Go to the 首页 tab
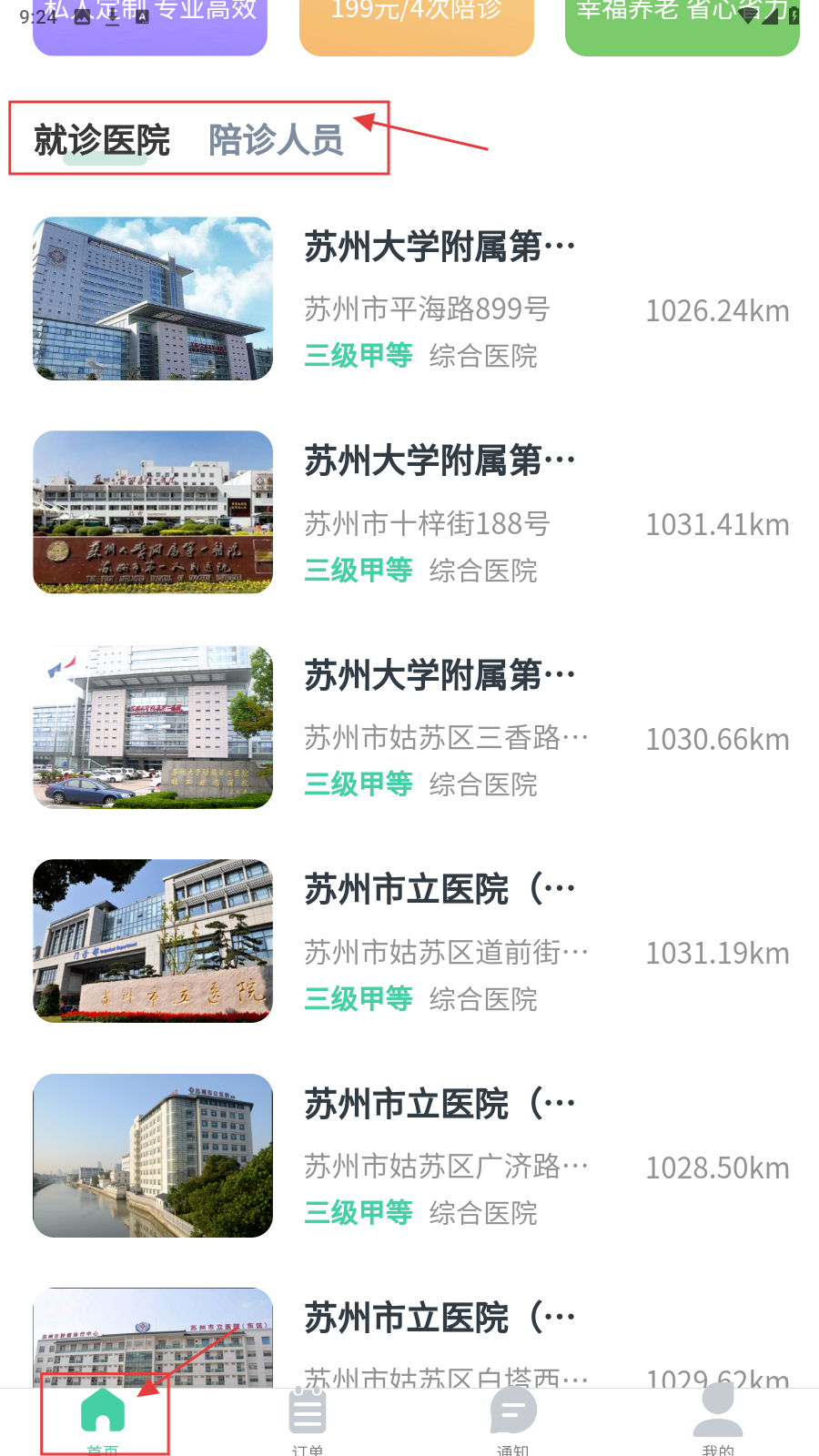Viewport: 819px width, 1456px height. coord(103,1420)
